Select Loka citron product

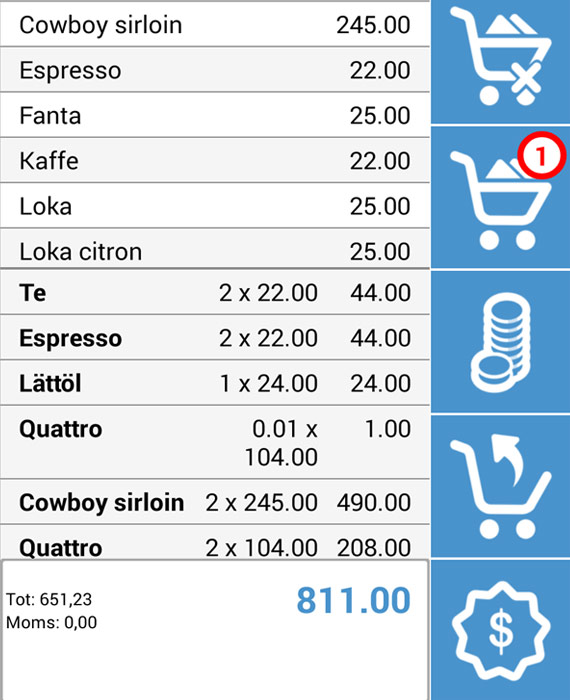[215, 249]
